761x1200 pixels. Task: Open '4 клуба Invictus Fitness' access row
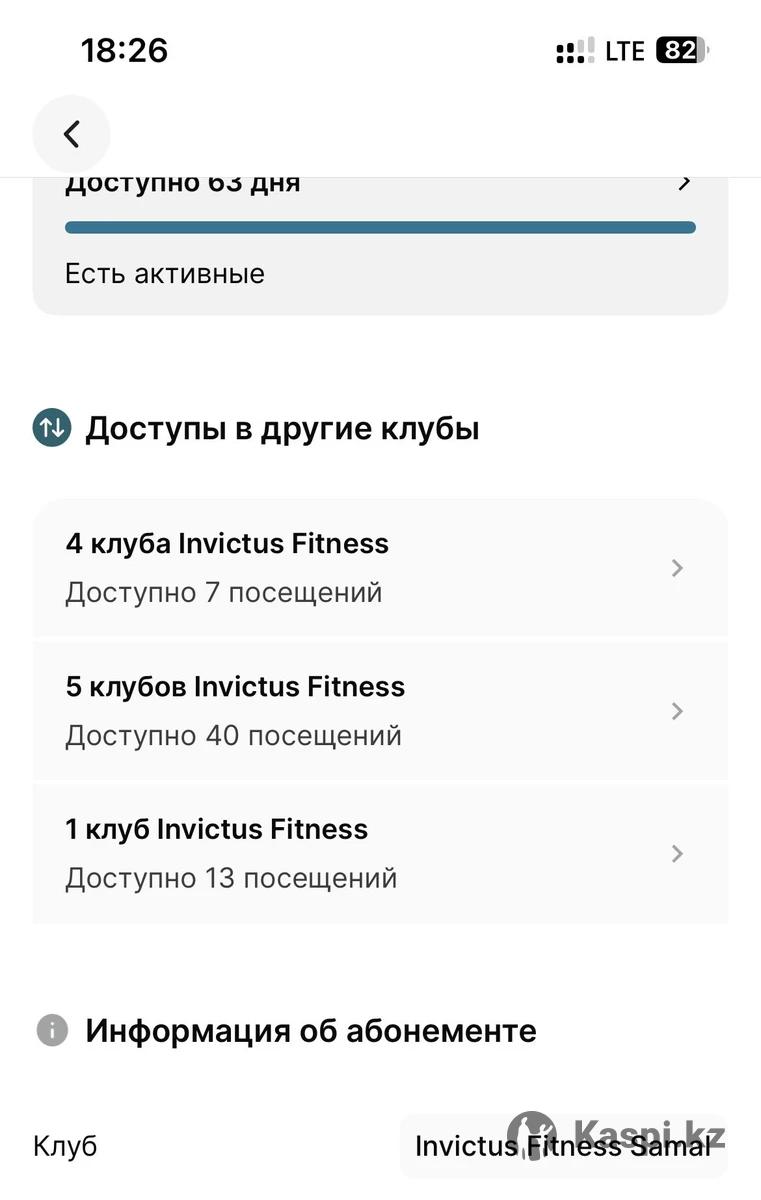coord(380,567)
